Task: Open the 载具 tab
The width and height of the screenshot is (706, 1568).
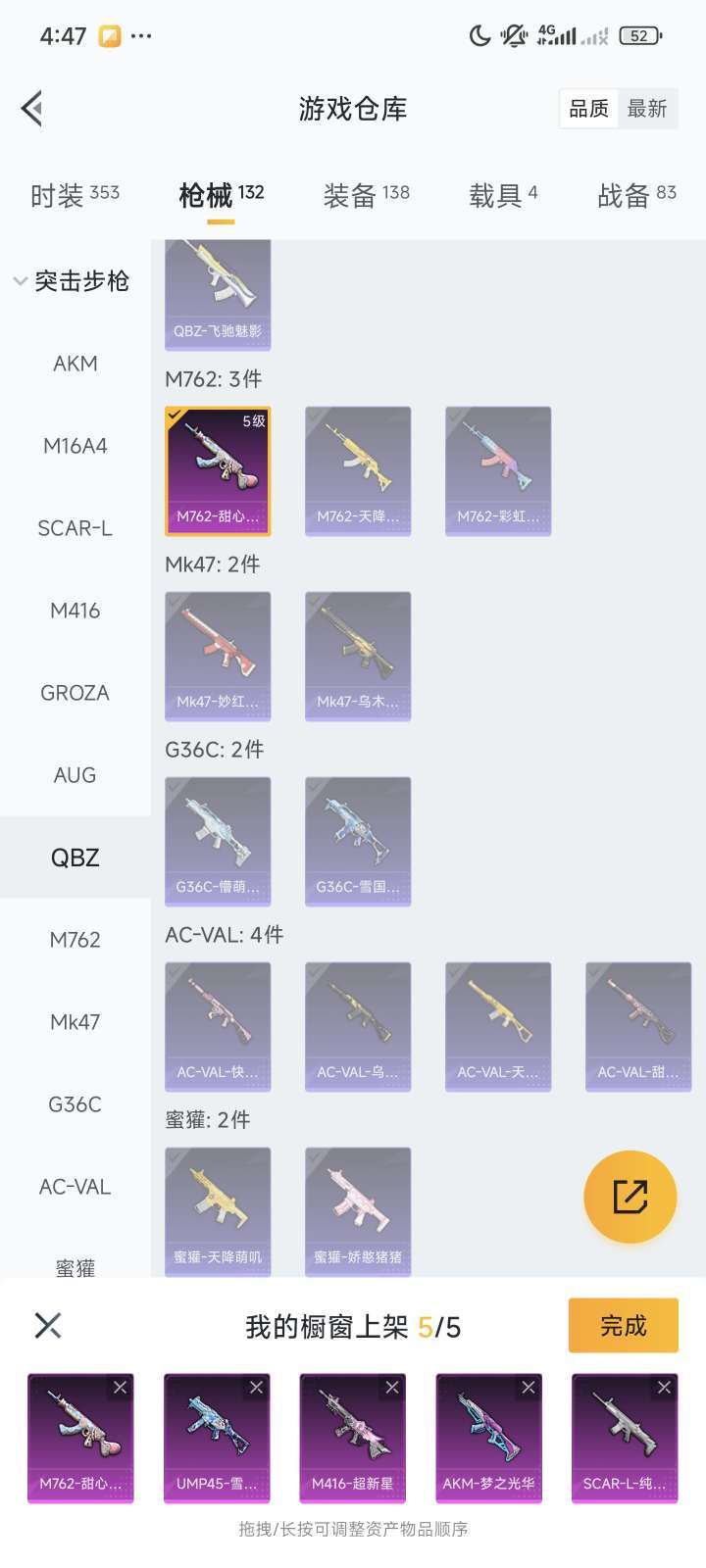Action: point(503,195)
